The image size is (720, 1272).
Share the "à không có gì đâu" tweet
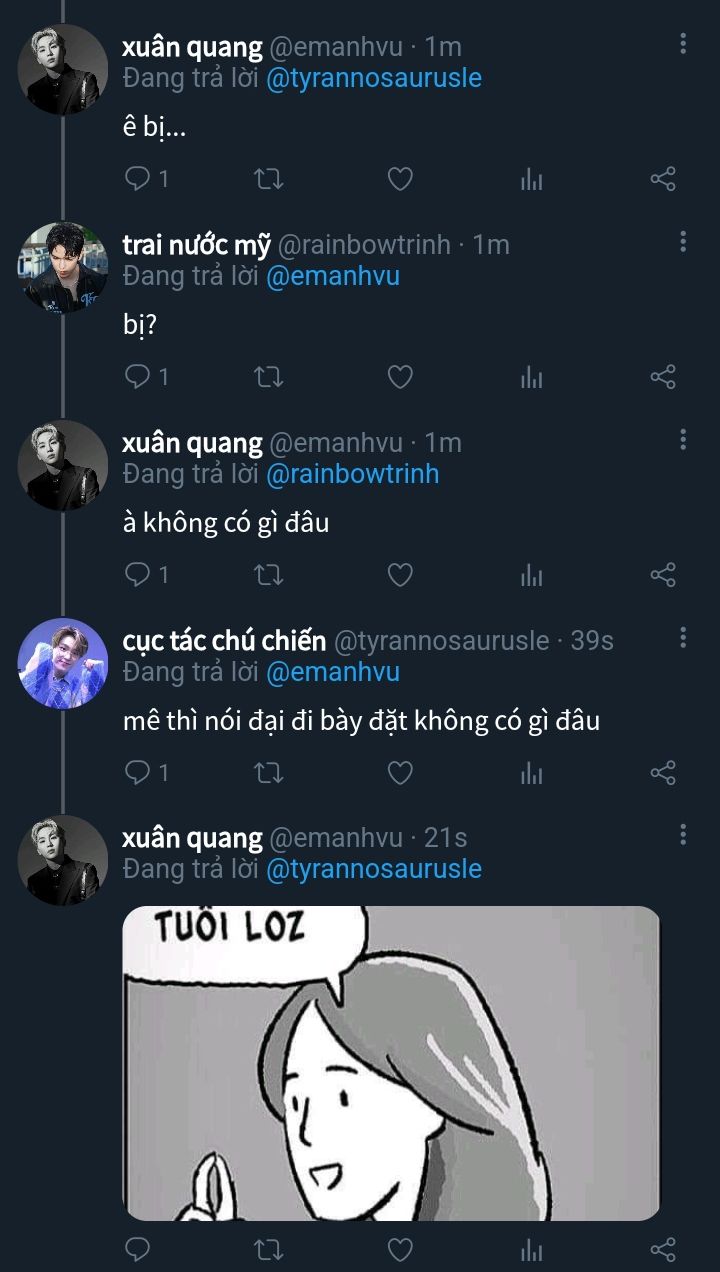coord(663,575)
